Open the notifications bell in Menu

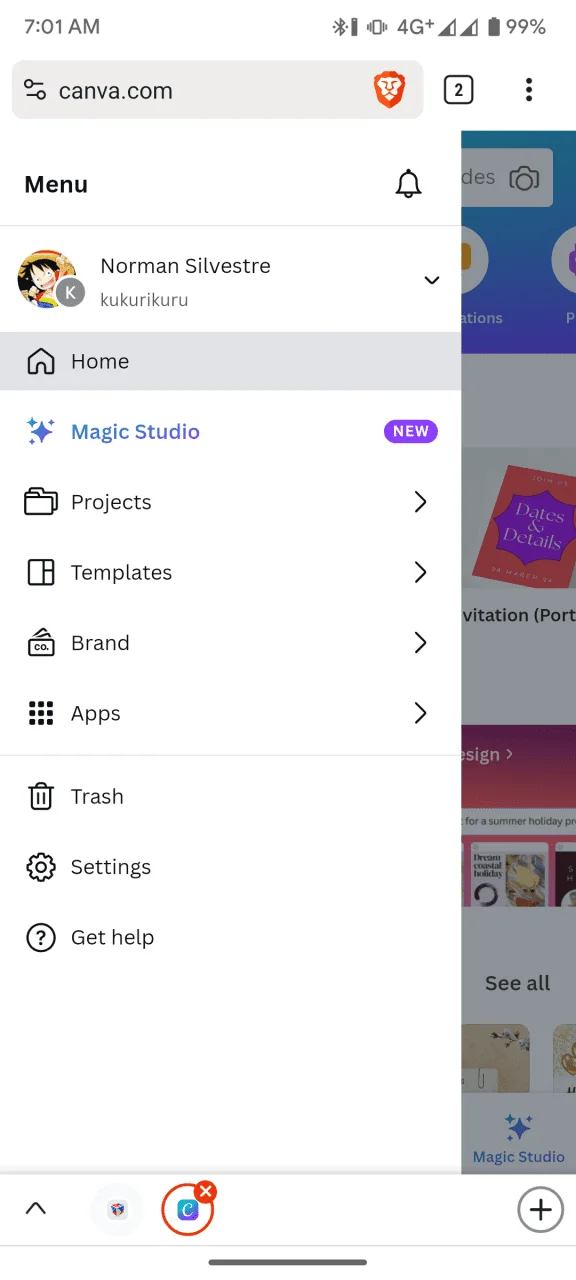408,184
